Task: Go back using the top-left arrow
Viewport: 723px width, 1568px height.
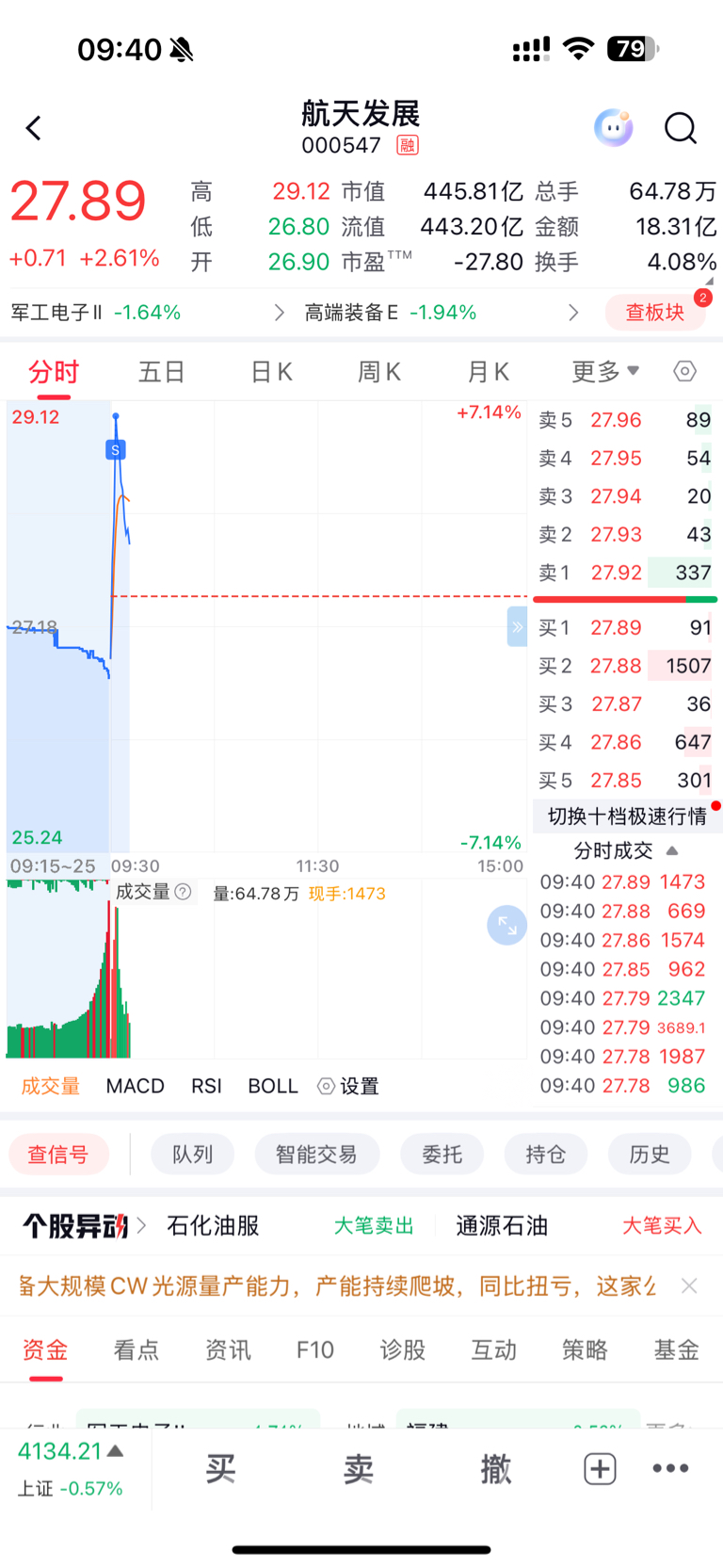Action: pos(34,128)
